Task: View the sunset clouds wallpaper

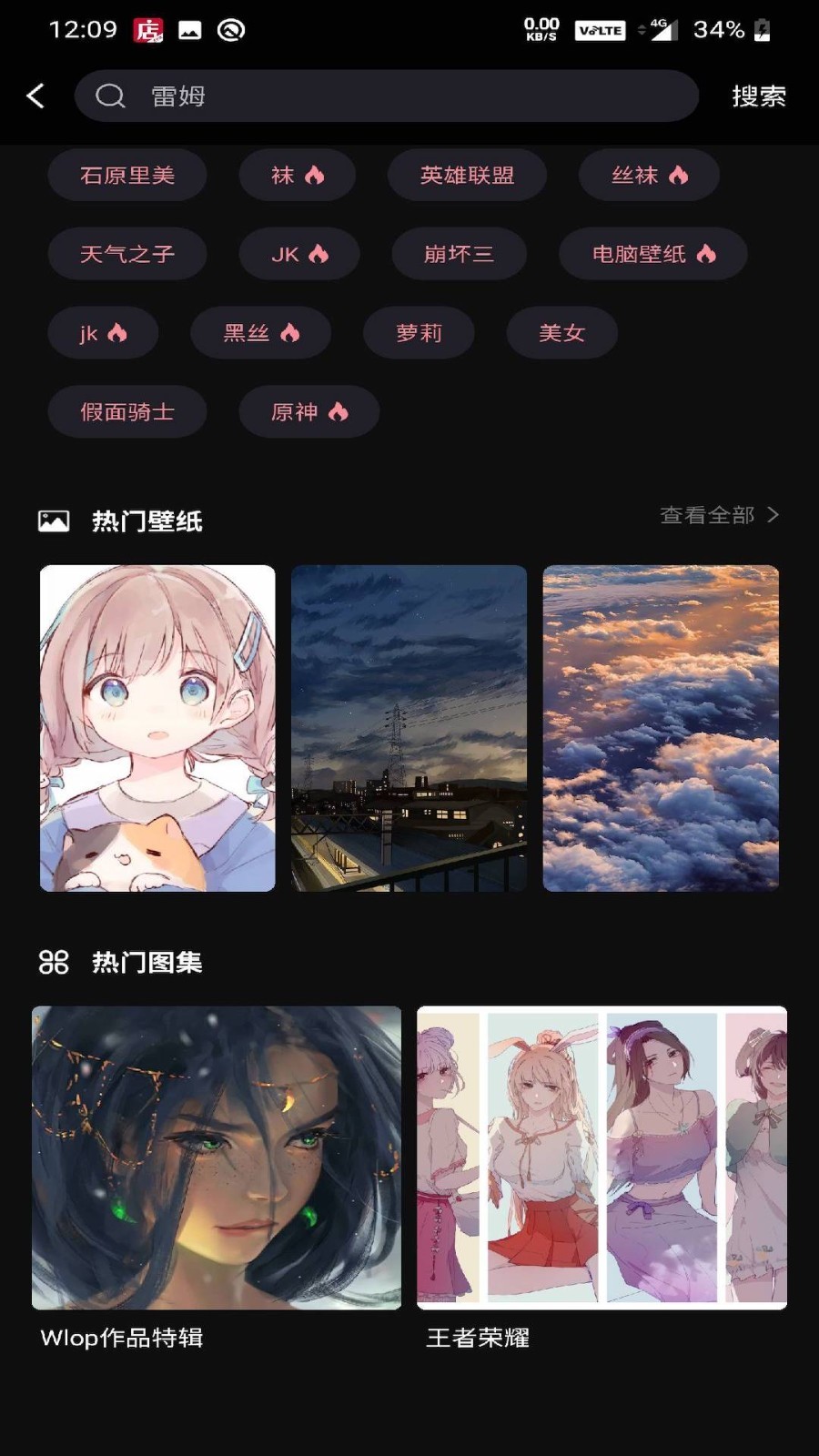Action: click(661, 728)
